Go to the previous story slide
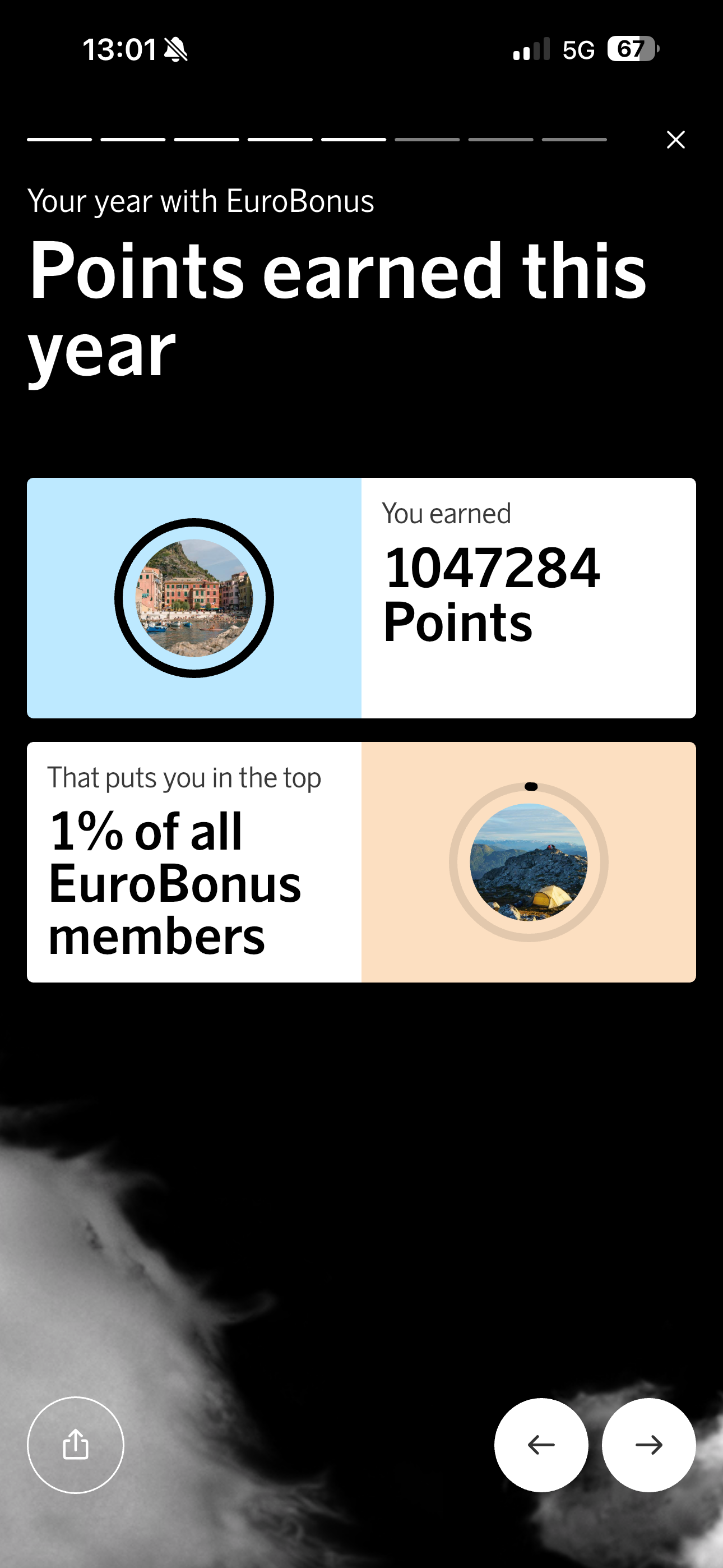Image resolution: width=723 pixels, height=1568 pixels. [541, 1445]
